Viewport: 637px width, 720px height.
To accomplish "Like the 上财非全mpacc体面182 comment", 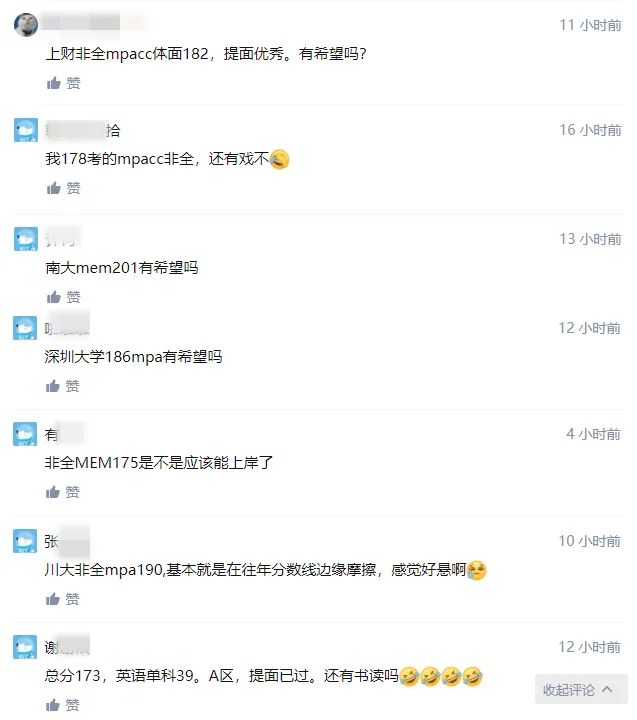I will [x=63, y=84].
